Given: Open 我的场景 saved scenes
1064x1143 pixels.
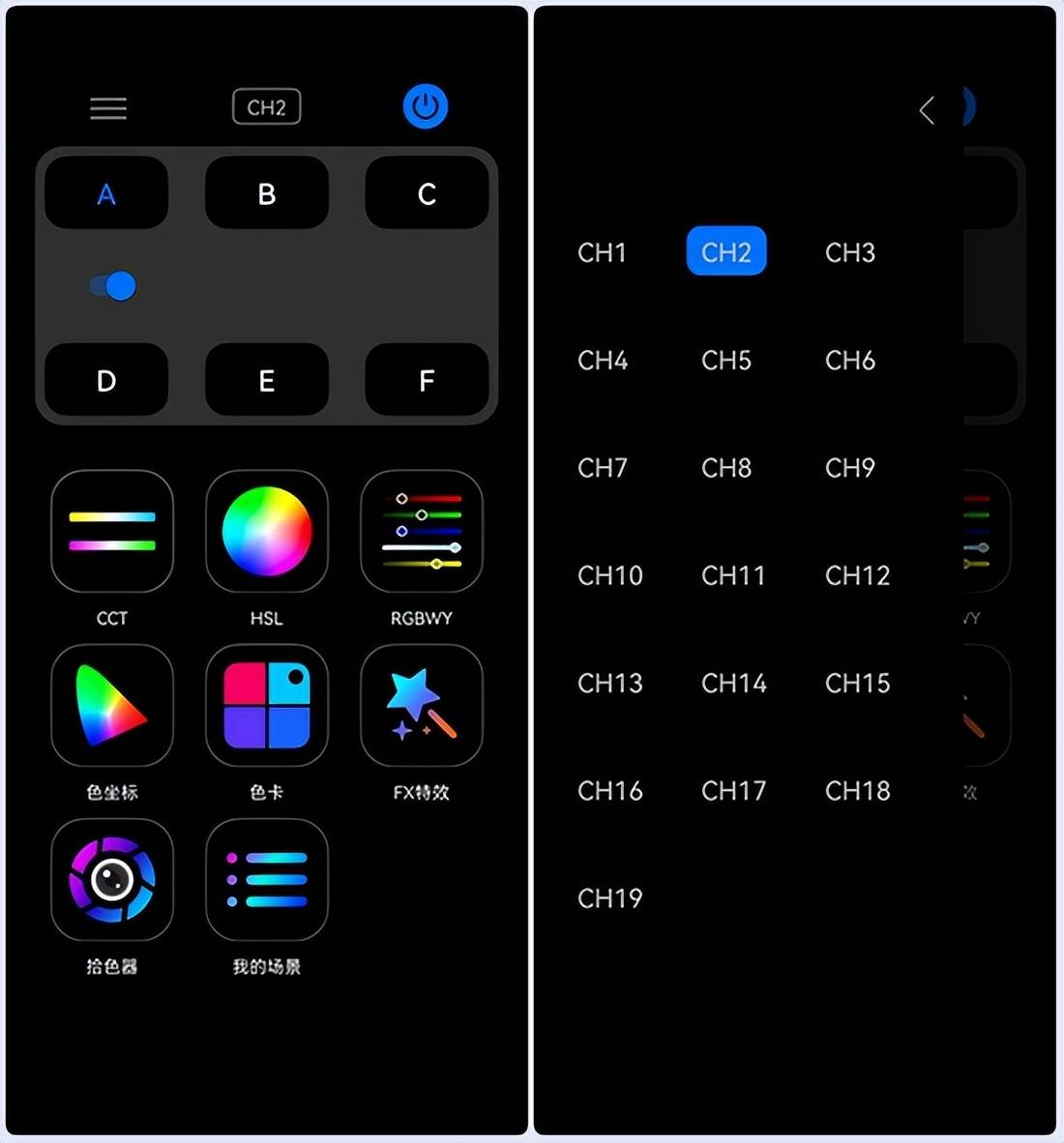Looking at the screenshot, I should pyautogui.click(x=267, y=880).
